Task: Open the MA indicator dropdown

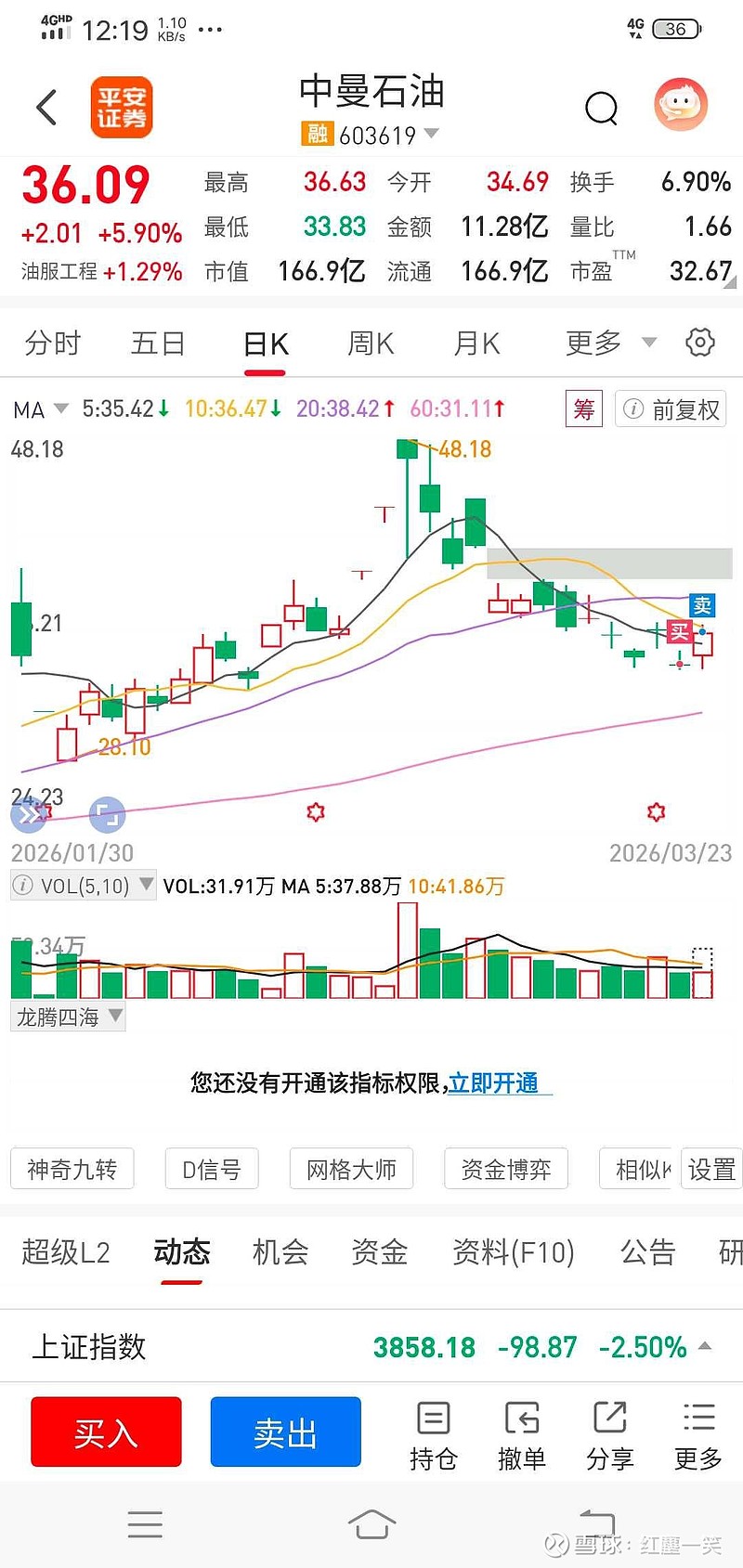Action: click(x=40, y=408)
